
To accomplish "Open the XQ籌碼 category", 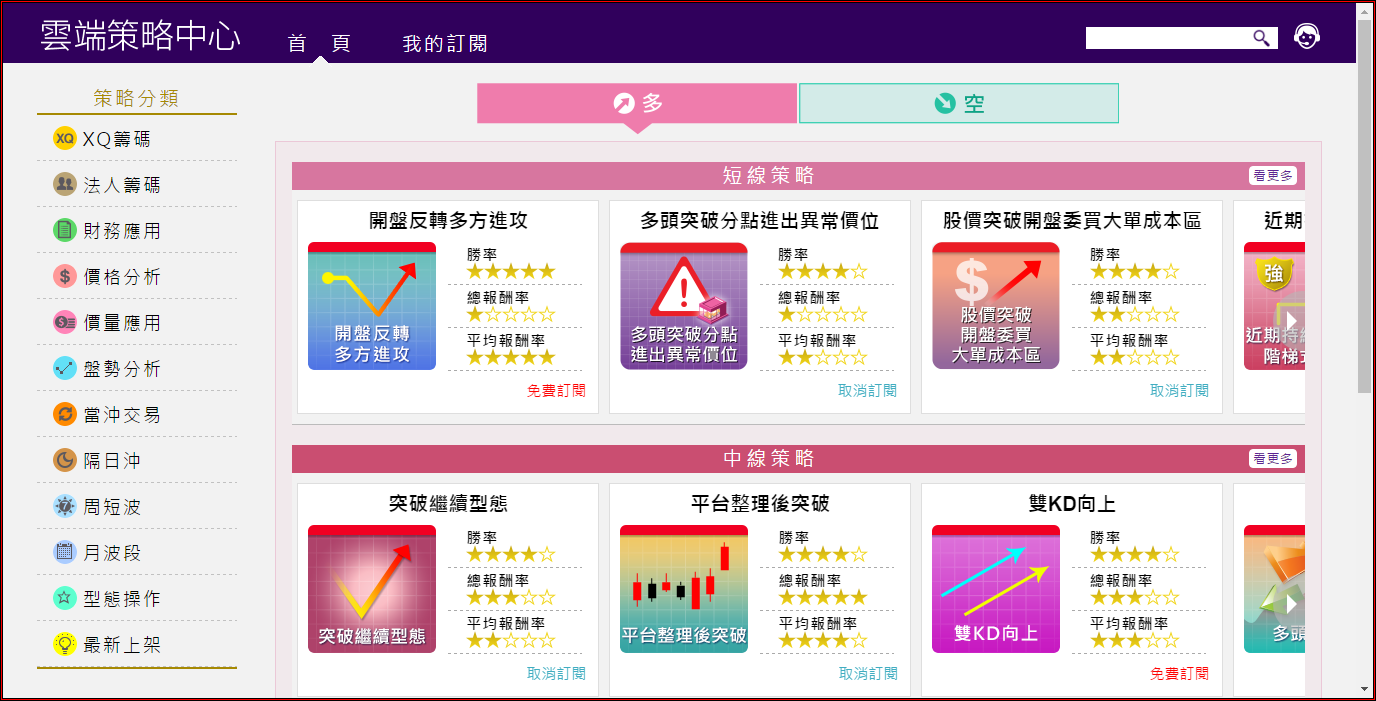I will pyautogui.click(x=116, y=139).
